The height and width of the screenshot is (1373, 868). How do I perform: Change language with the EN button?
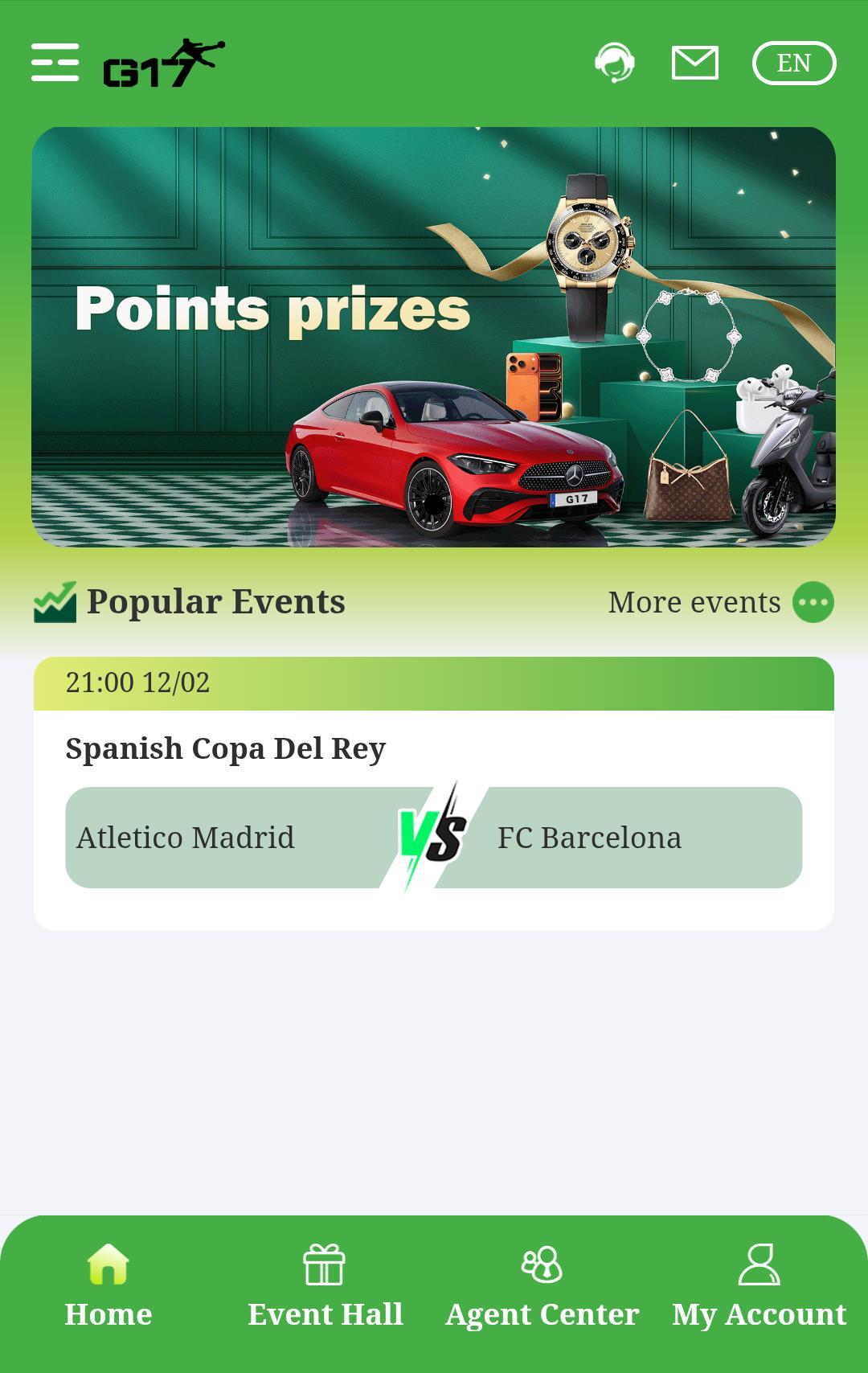(793, 63)
